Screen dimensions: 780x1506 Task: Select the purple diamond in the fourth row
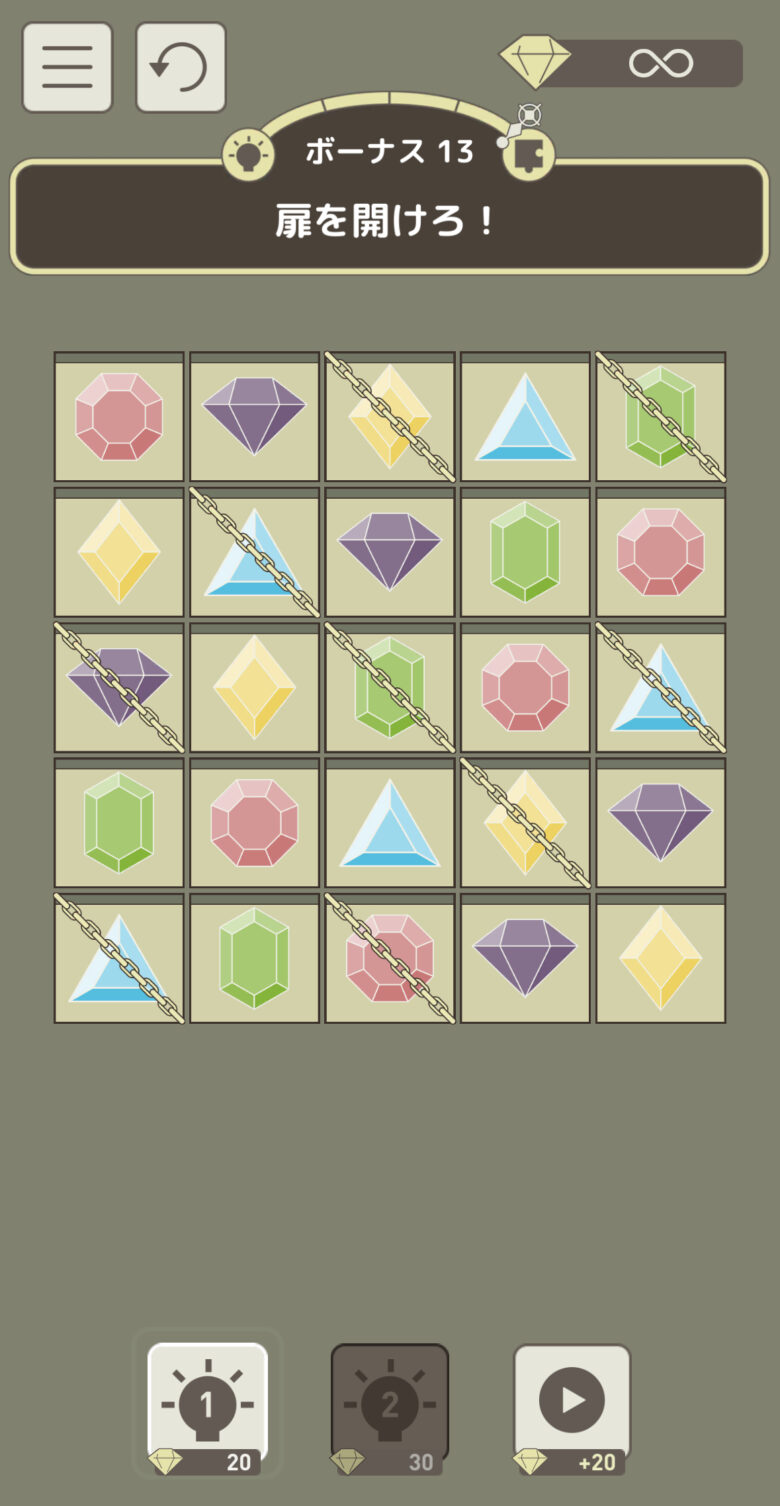(x=660, y=823)
